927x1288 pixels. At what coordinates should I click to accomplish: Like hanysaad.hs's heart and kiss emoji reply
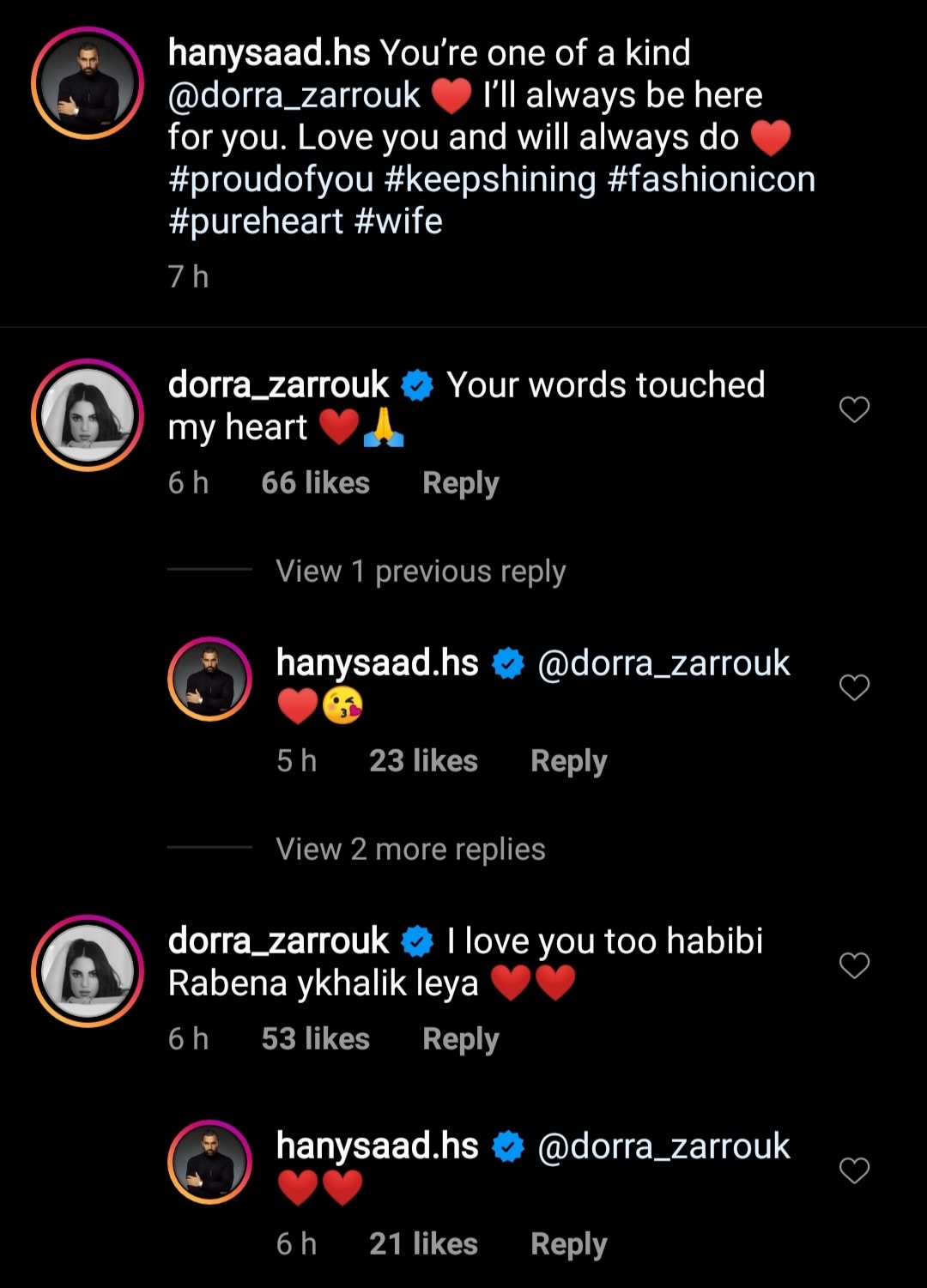[x=854, y=687]
